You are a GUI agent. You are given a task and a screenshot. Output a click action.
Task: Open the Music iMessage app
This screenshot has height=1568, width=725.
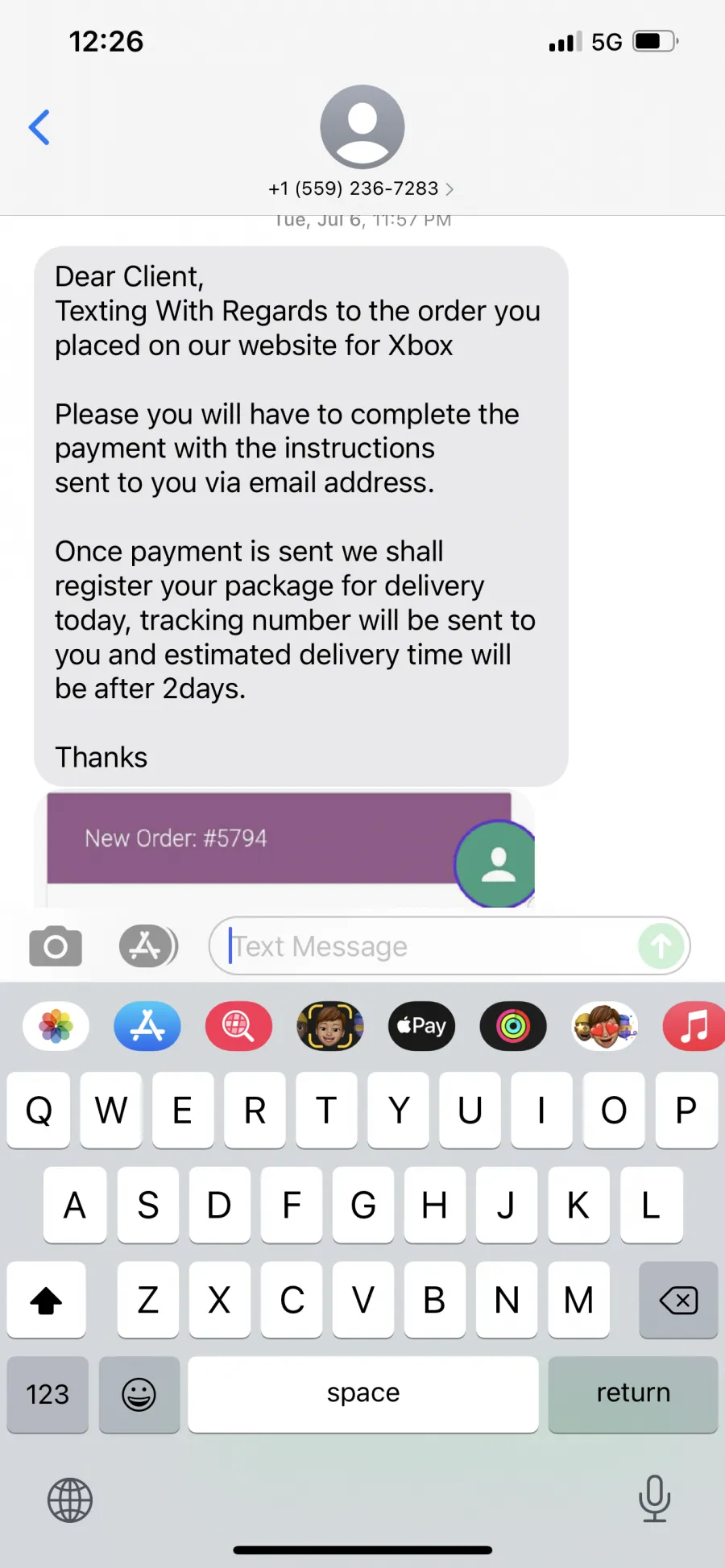click(x=694, y=1026)
